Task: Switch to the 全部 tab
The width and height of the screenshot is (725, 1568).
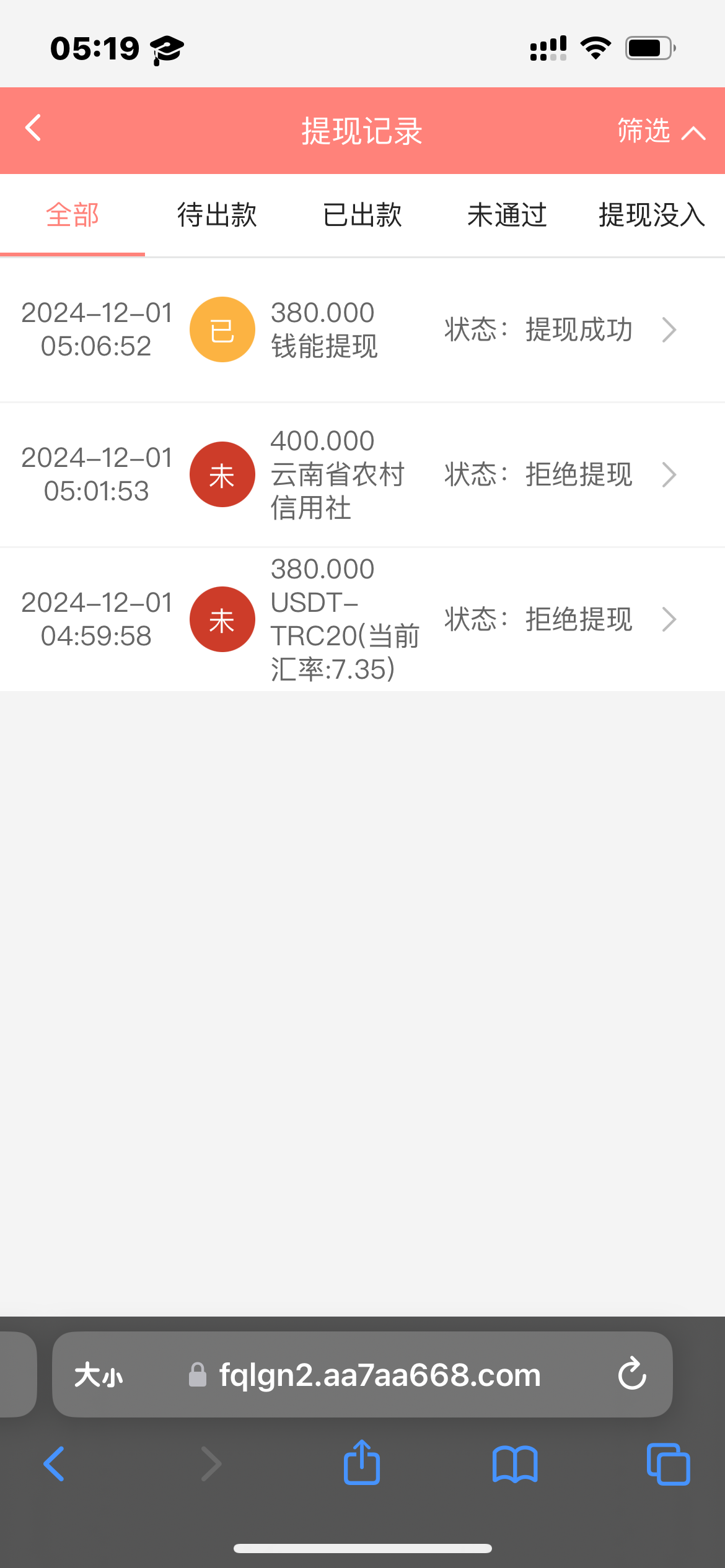Action: click(72, 216)
